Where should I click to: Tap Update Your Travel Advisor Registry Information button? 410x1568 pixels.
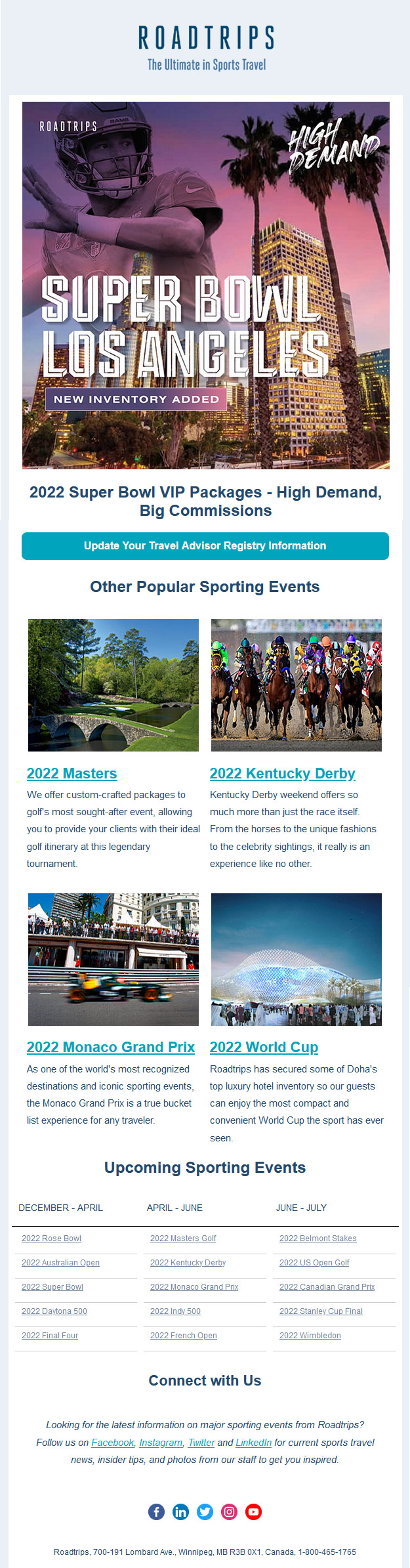click(x=205, y=545)
